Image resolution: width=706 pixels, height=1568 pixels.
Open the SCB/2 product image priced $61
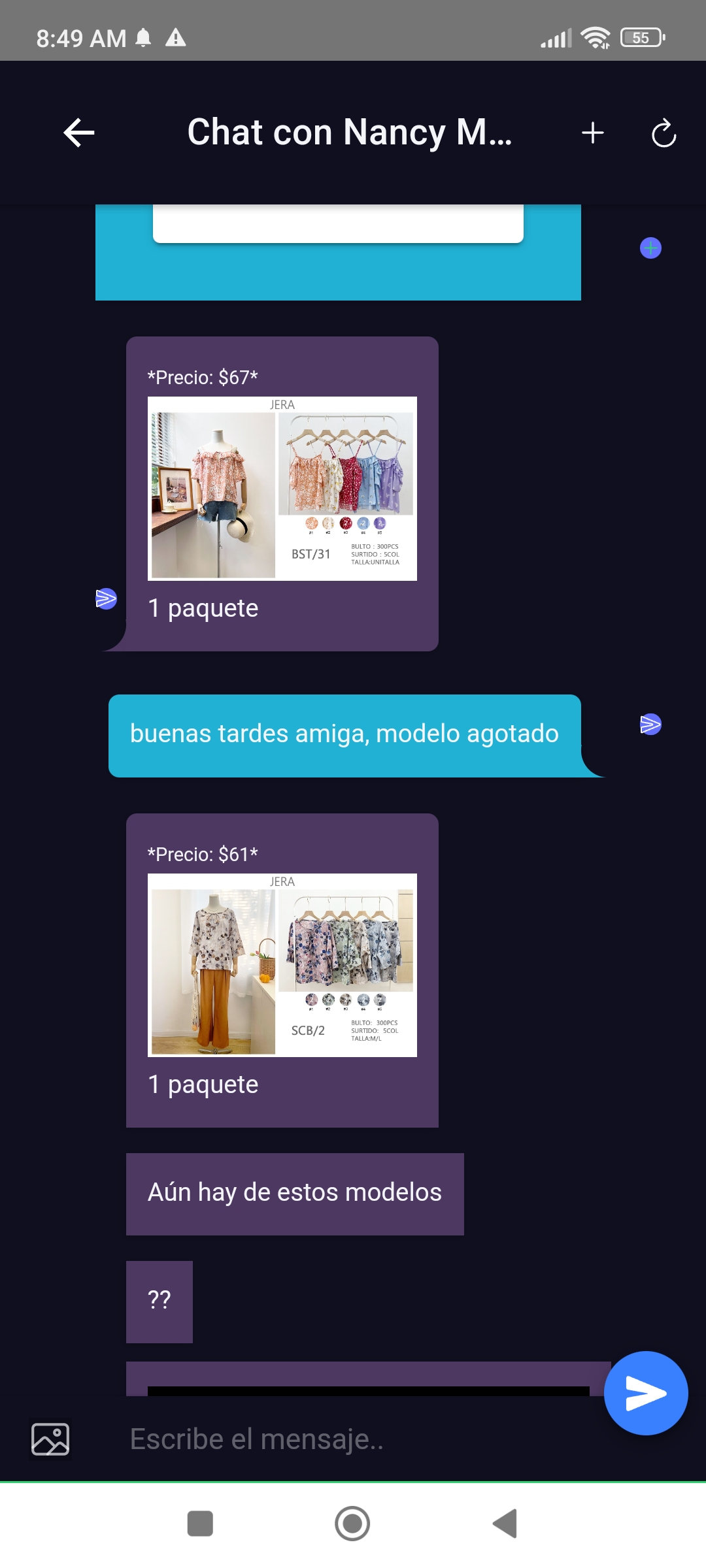pyautogui.click(x=282, y=965)
